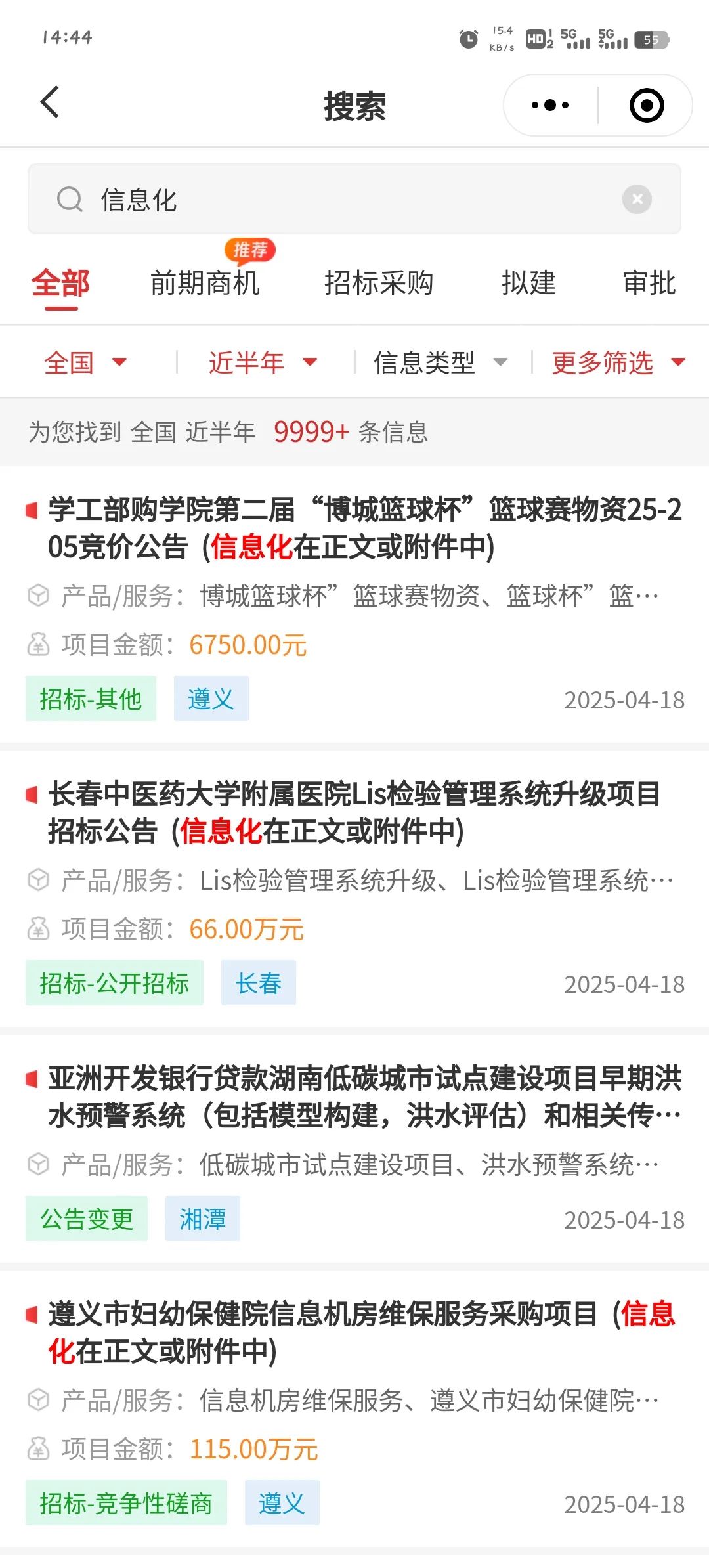Go back using the top-left arrow
The image size is (709, 1568).
[50, 102]
